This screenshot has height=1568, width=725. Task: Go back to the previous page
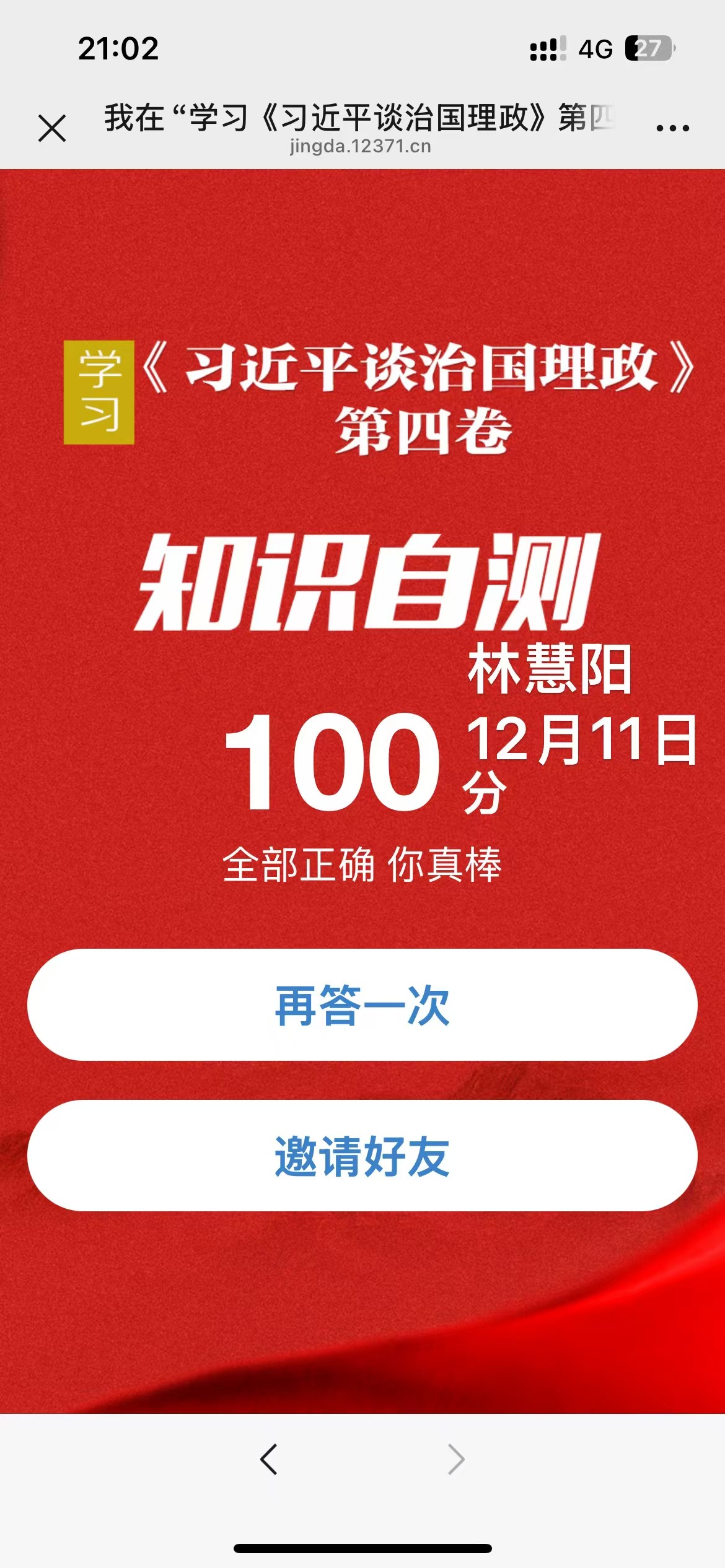pyautogui.click(x=268, y=1460)
